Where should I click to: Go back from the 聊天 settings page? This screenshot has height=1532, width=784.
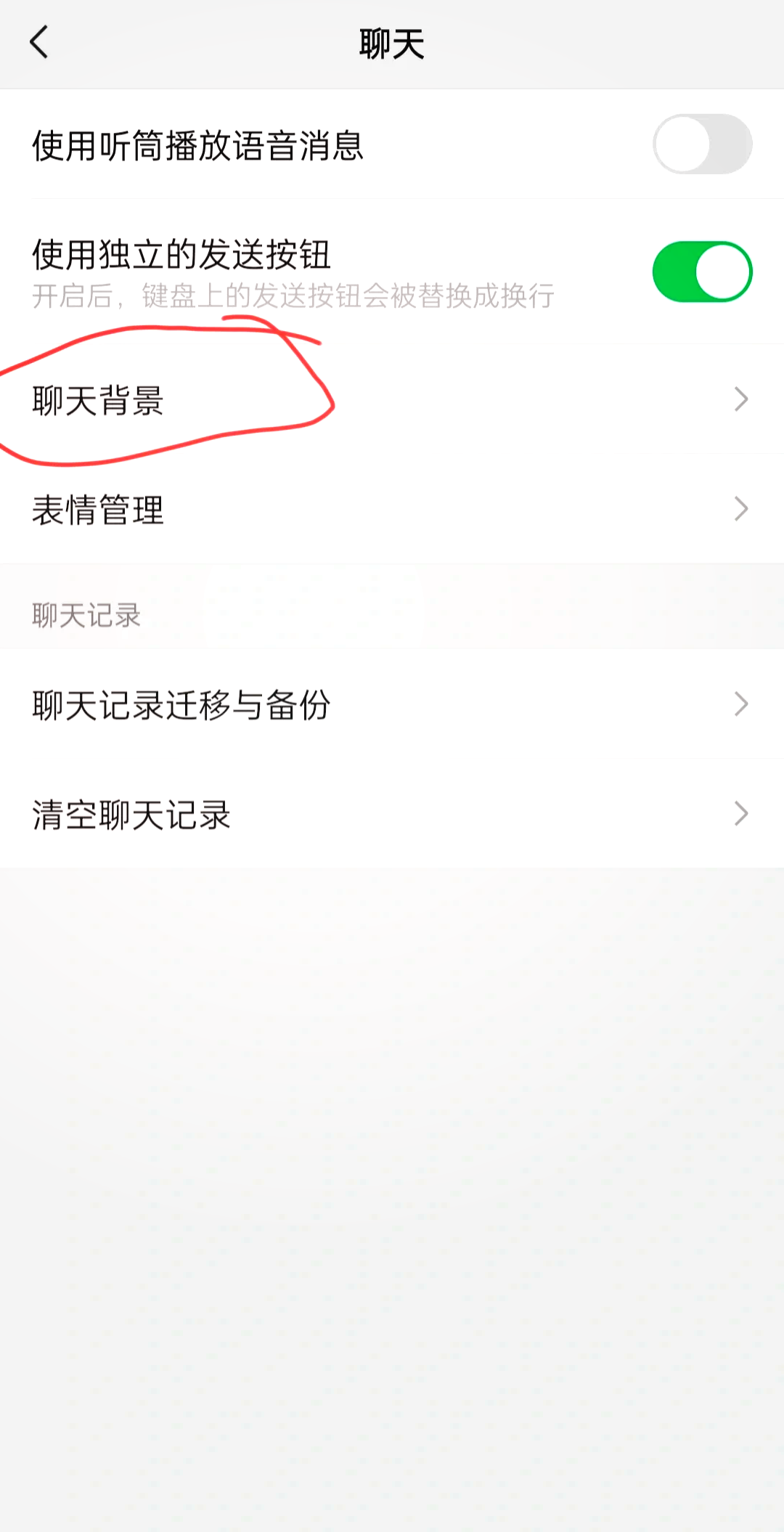pos(39,42)
